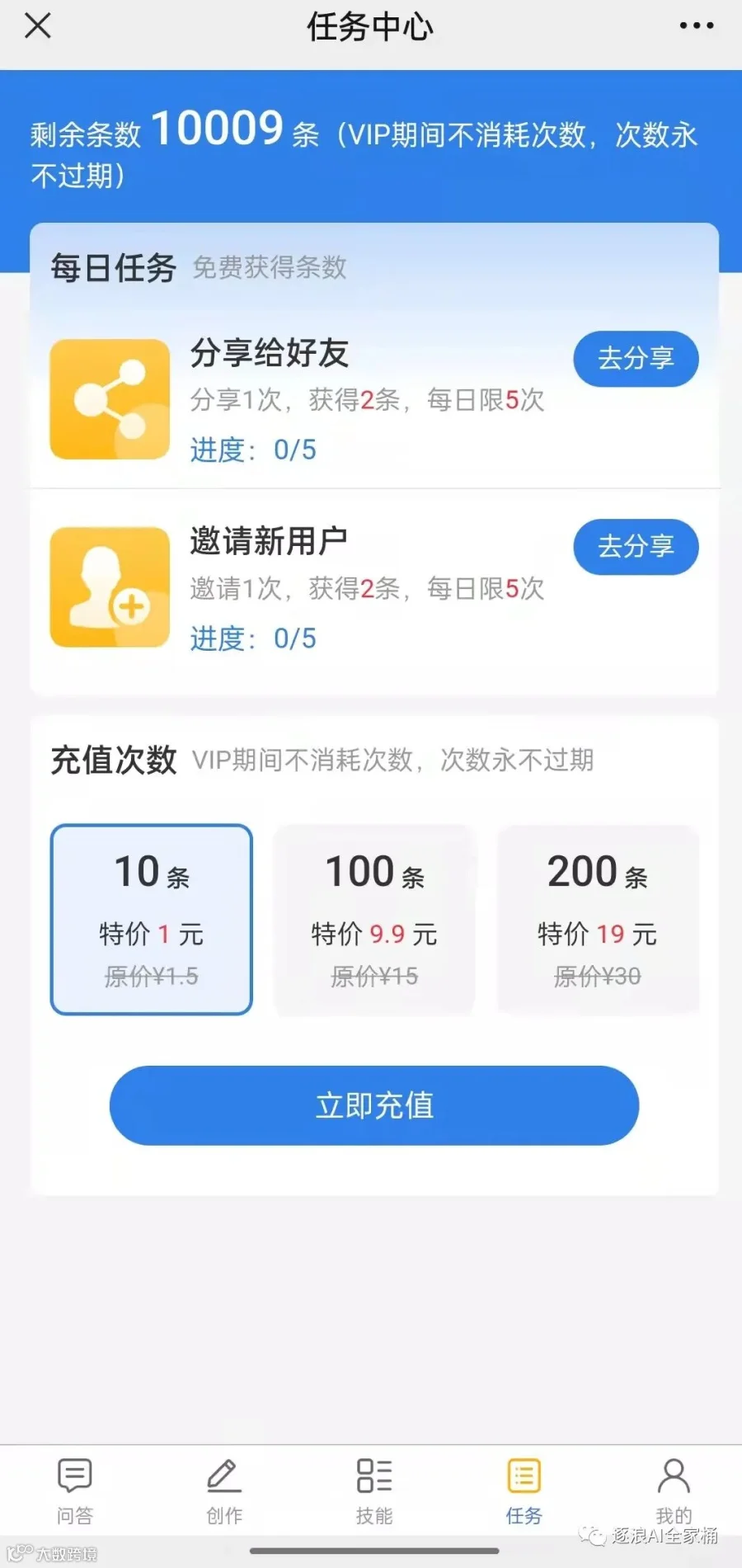This screenshot has height=1568, width=742.
Task: Choose the 100条 特价9.9元 package
Action: click(x=374, y=919)
